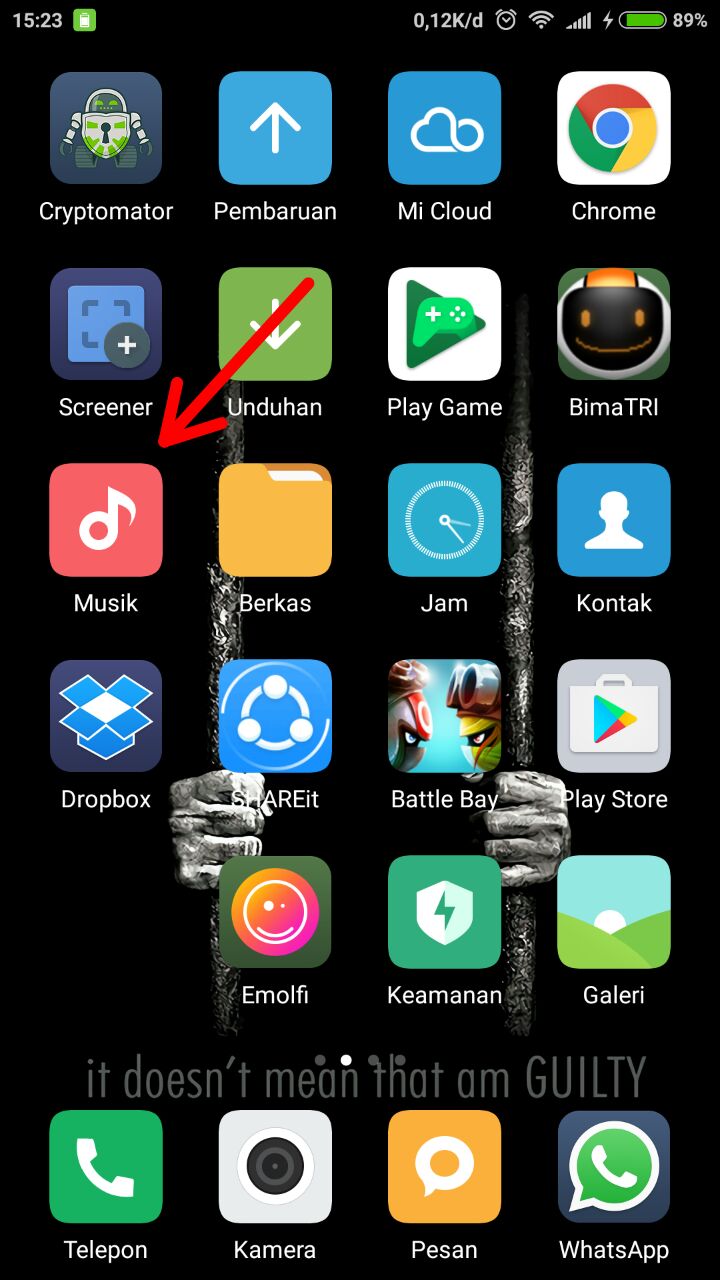This screenshot has height=1280, width=720.
Task: Open Kontak contacts
Action: click(x=613, y=520)
